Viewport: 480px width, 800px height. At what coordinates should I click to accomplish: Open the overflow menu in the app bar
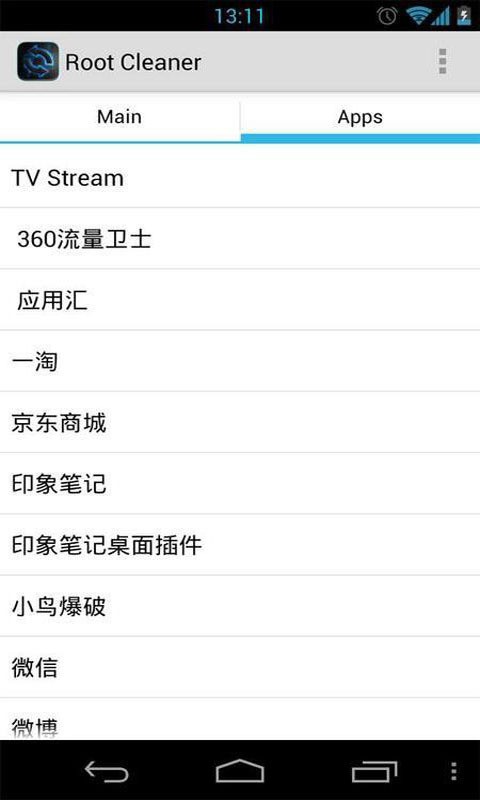click(442, 62)
